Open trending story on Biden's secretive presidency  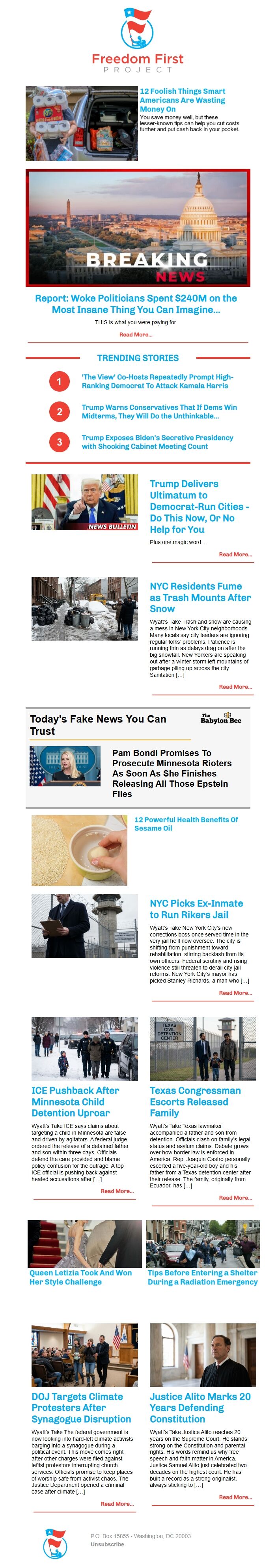click(x=157, y=442)
